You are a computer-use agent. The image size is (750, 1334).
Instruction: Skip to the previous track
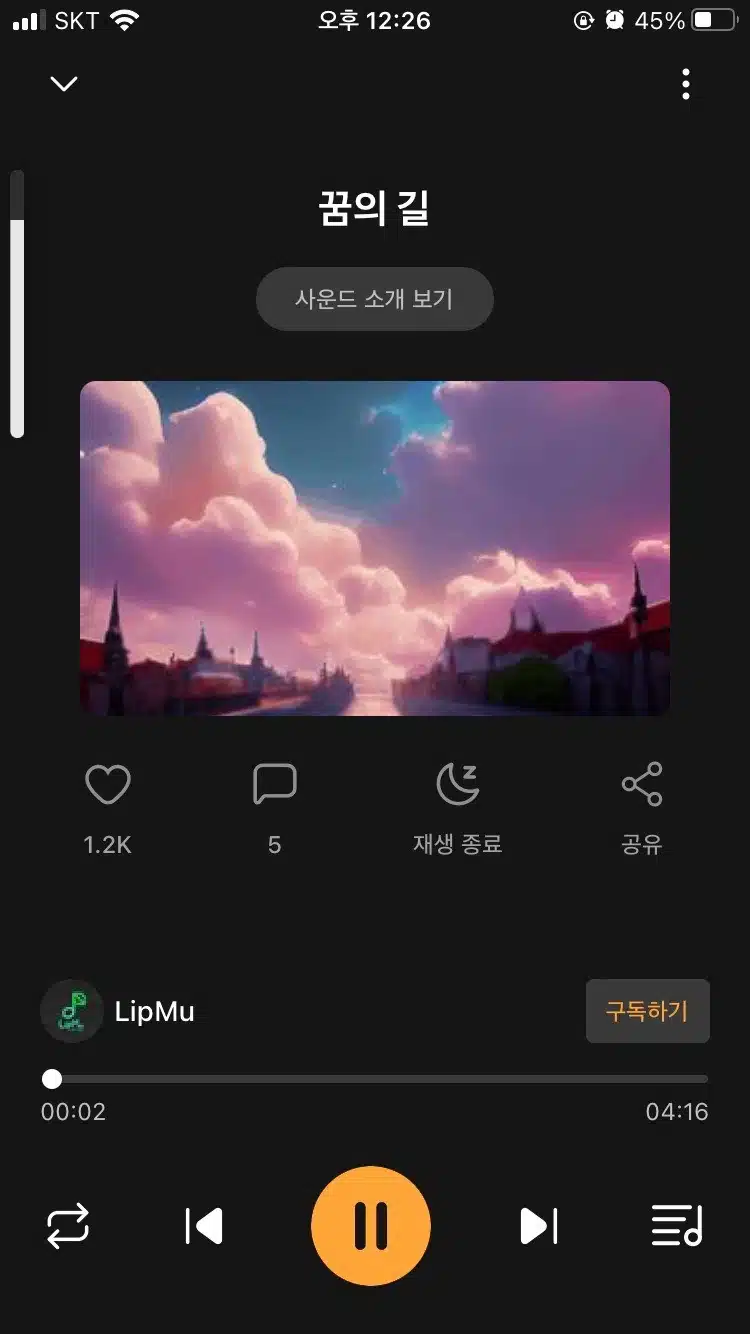pyautogui.click(x=204, y=1226)
